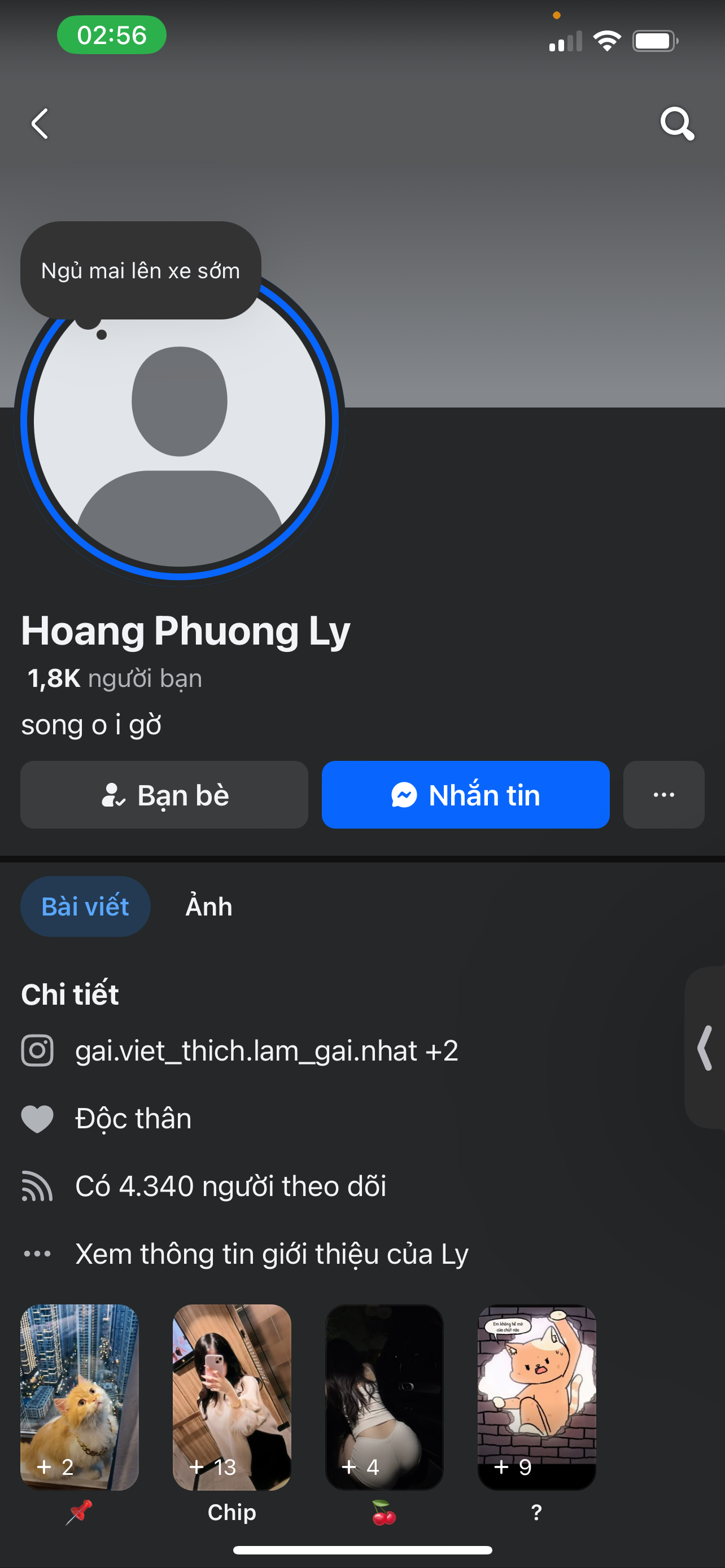
Task: Open the three-dot more options button
Action: point(663,794)
